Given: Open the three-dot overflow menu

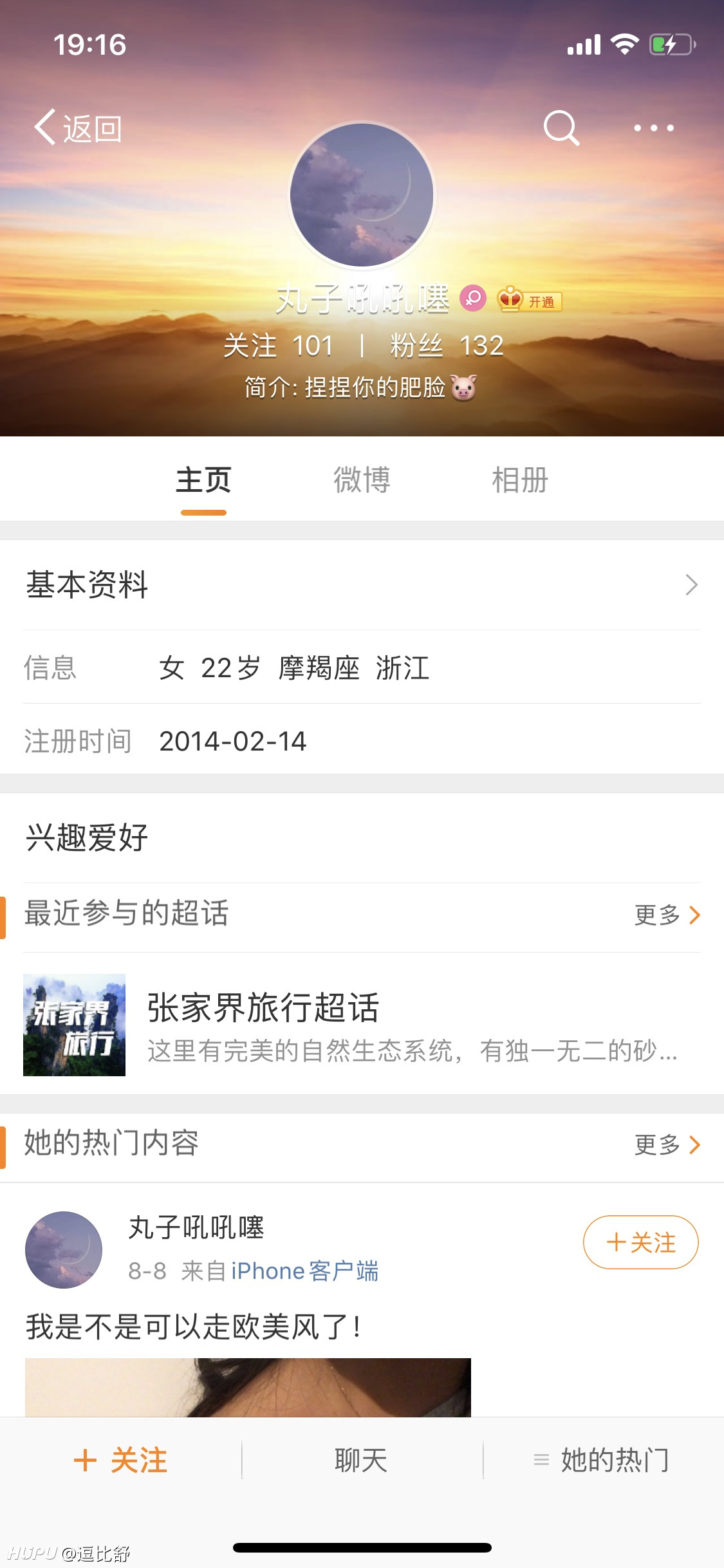Looking at the screenshot, I should pos(654,127).
